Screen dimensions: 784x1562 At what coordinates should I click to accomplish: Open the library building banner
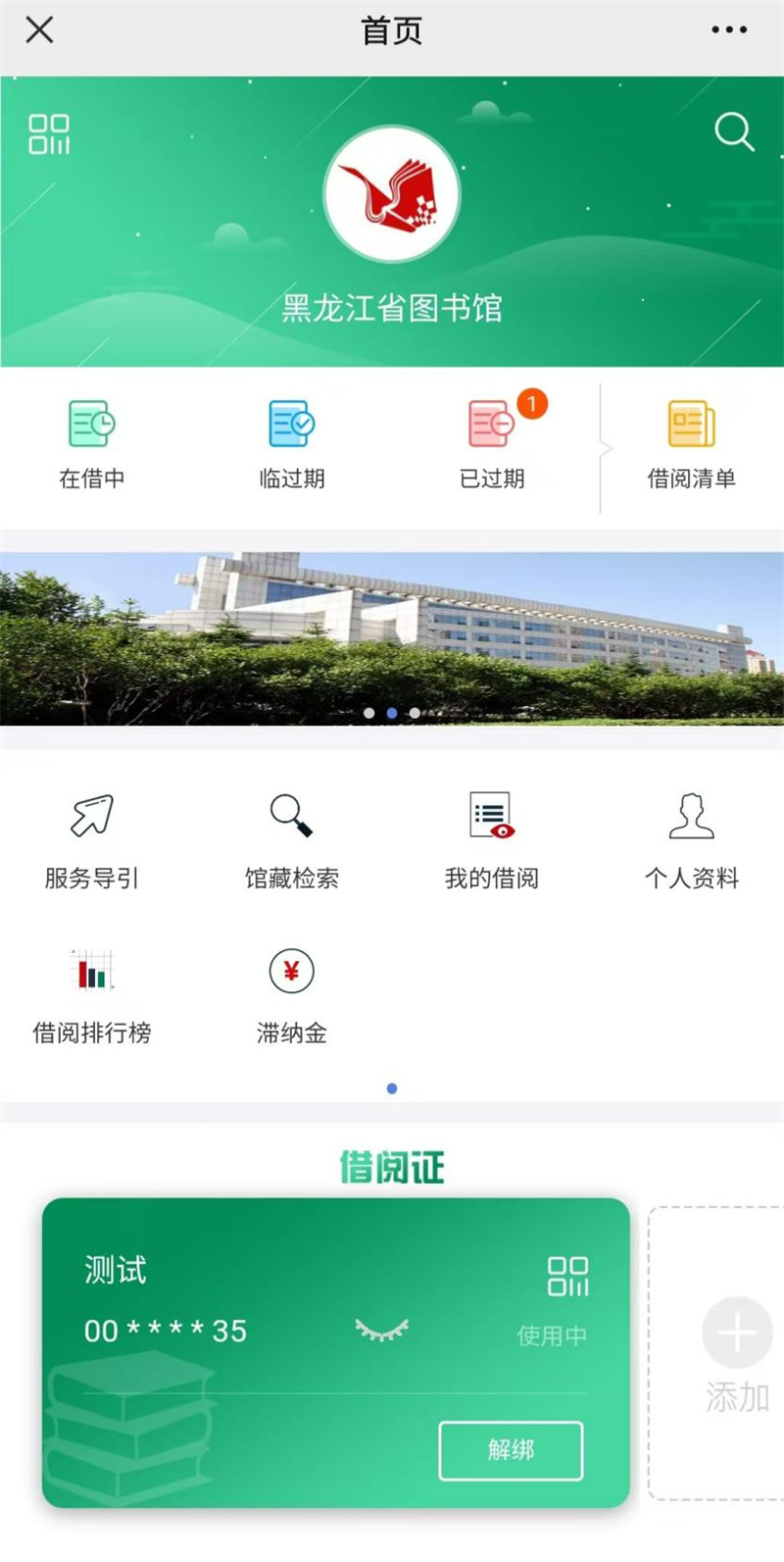[x=392, y=638]
